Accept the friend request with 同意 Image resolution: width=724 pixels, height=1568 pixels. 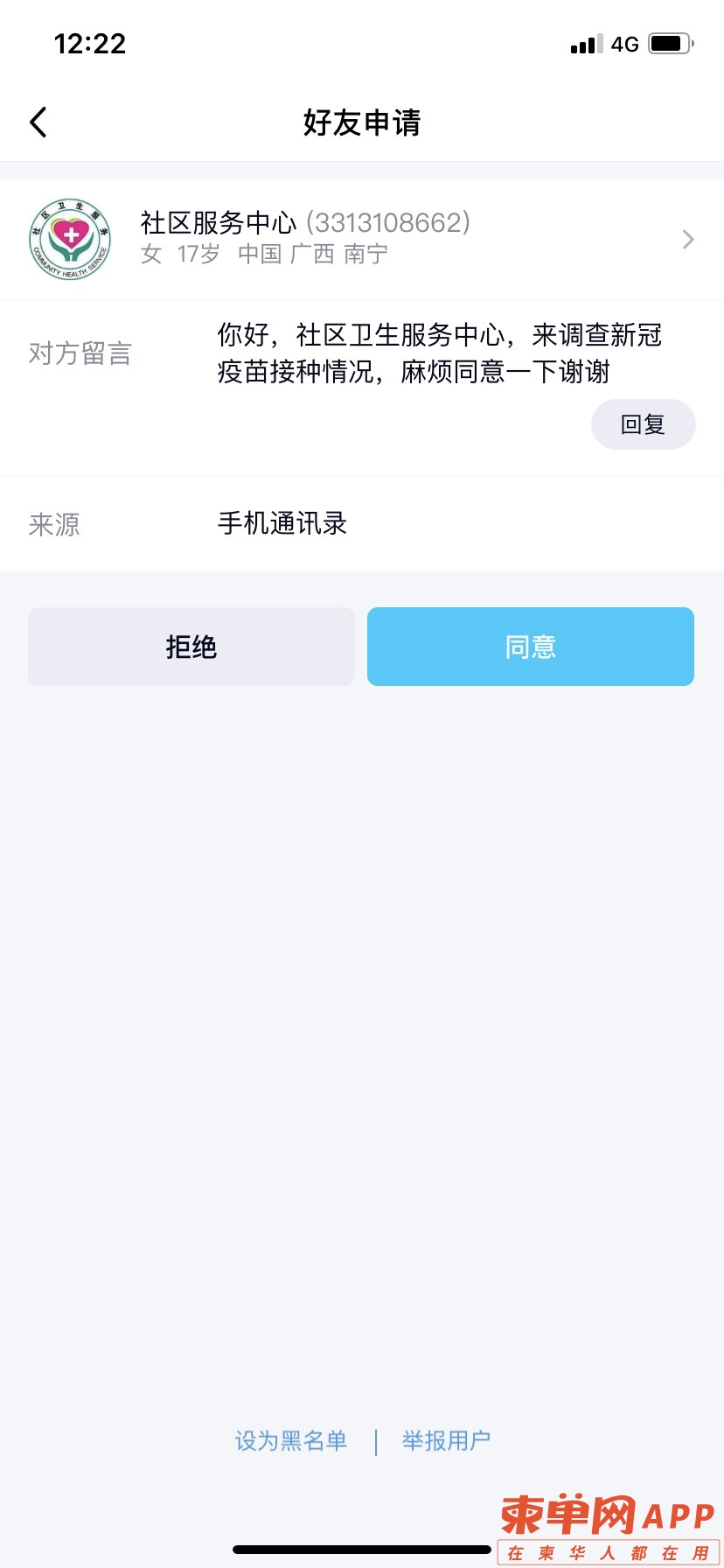coord(530,647)
